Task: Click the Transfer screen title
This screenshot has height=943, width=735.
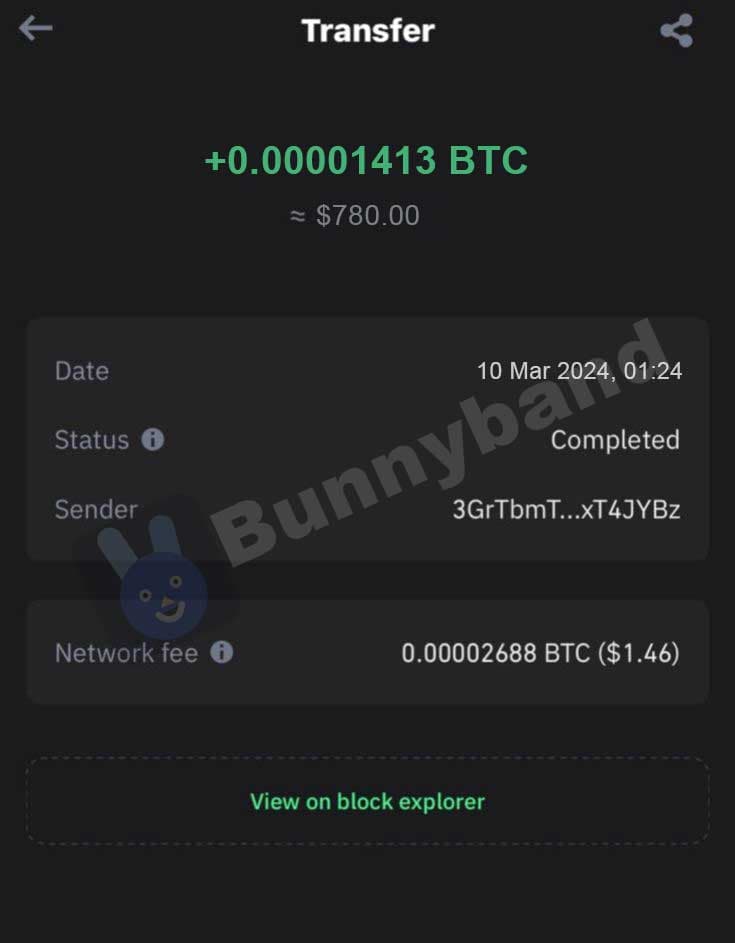Action: 367,30
